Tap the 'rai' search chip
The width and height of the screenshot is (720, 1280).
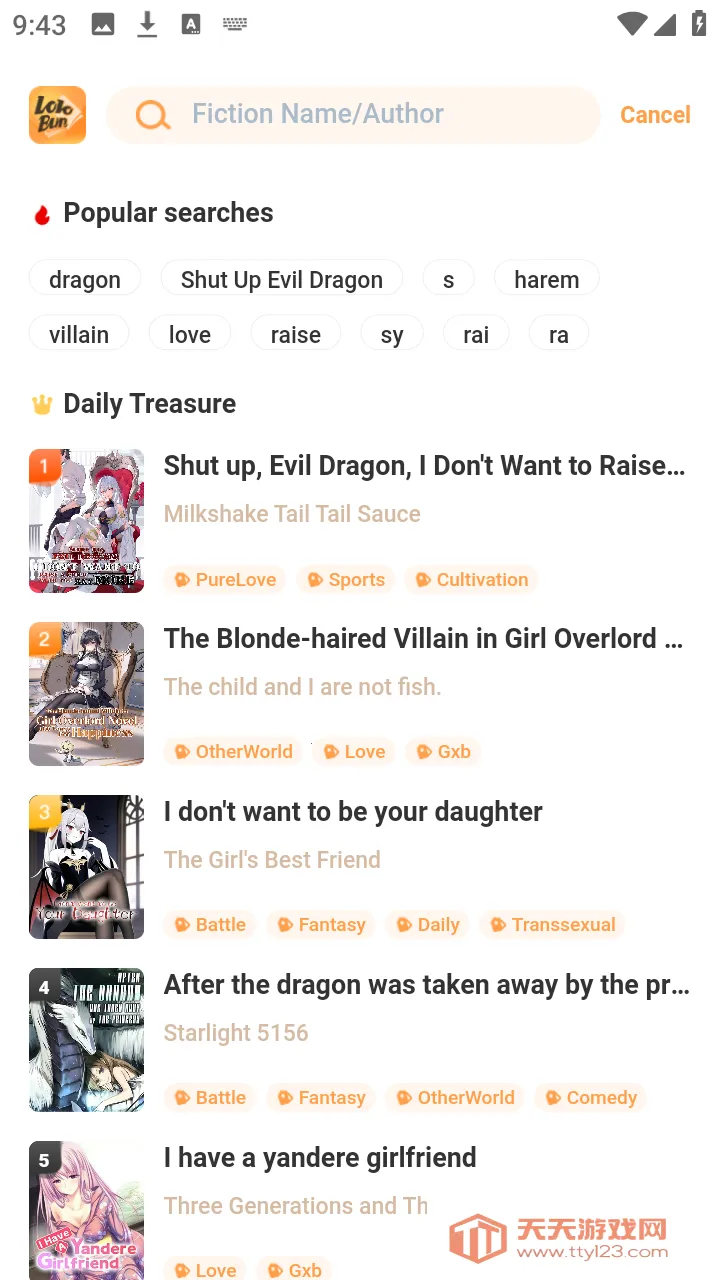point(476,334)
